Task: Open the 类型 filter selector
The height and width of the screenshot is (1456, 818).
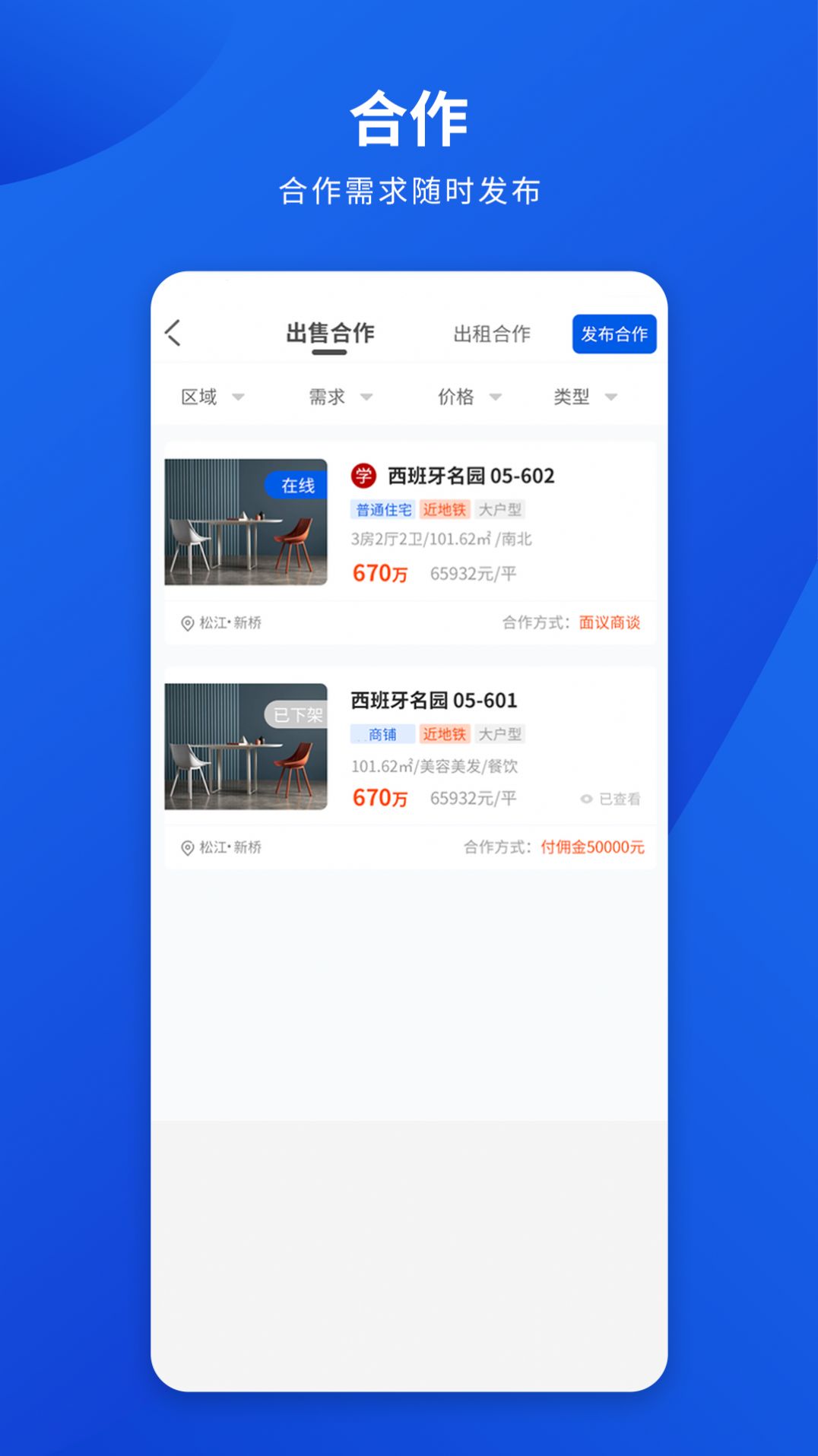Action: tap(585, 397)
